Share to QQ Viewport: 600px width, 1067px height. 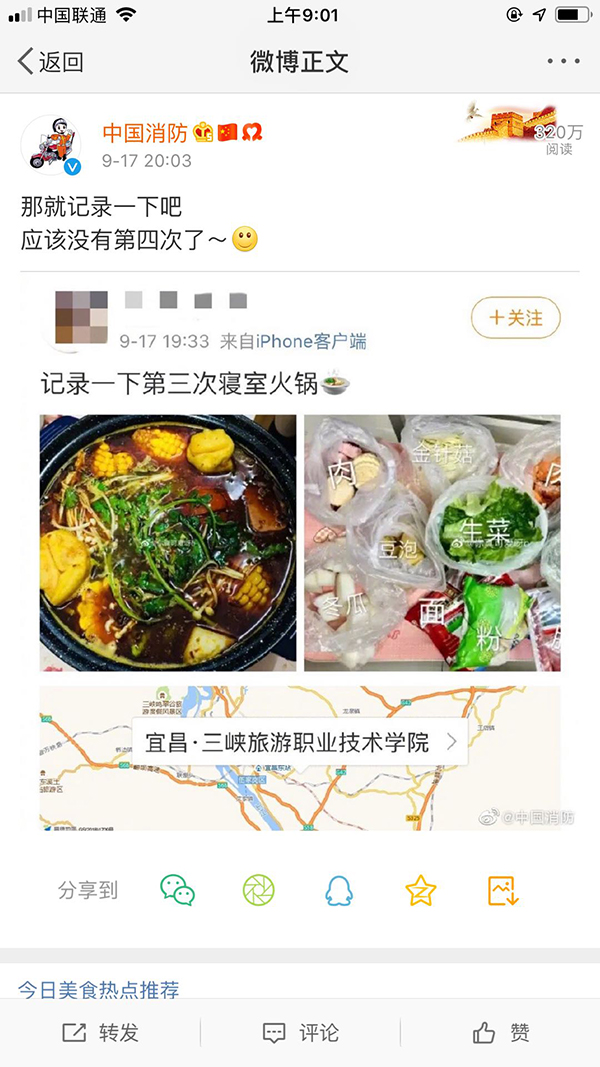coord(339,889)
